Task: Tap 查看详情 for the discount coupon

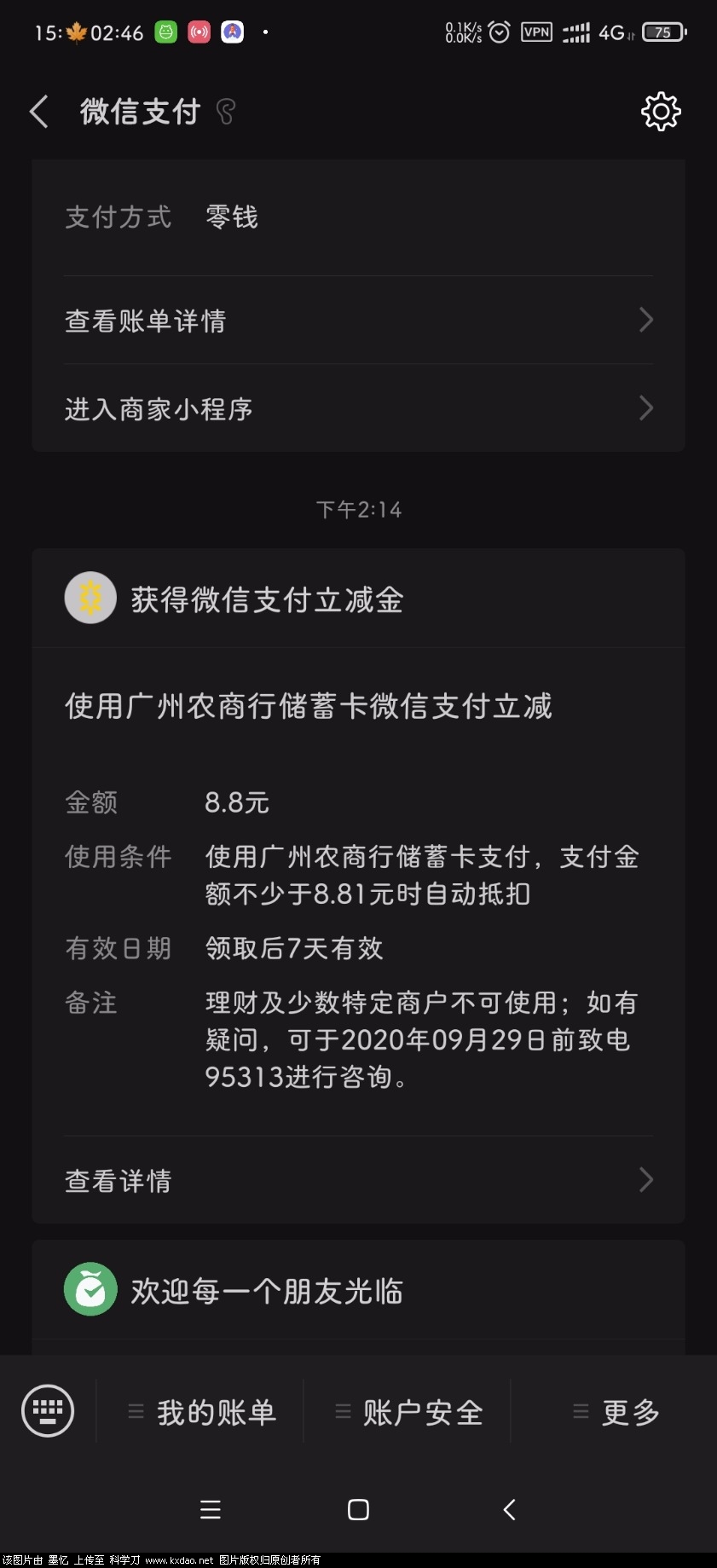Action: [358, 1181]
